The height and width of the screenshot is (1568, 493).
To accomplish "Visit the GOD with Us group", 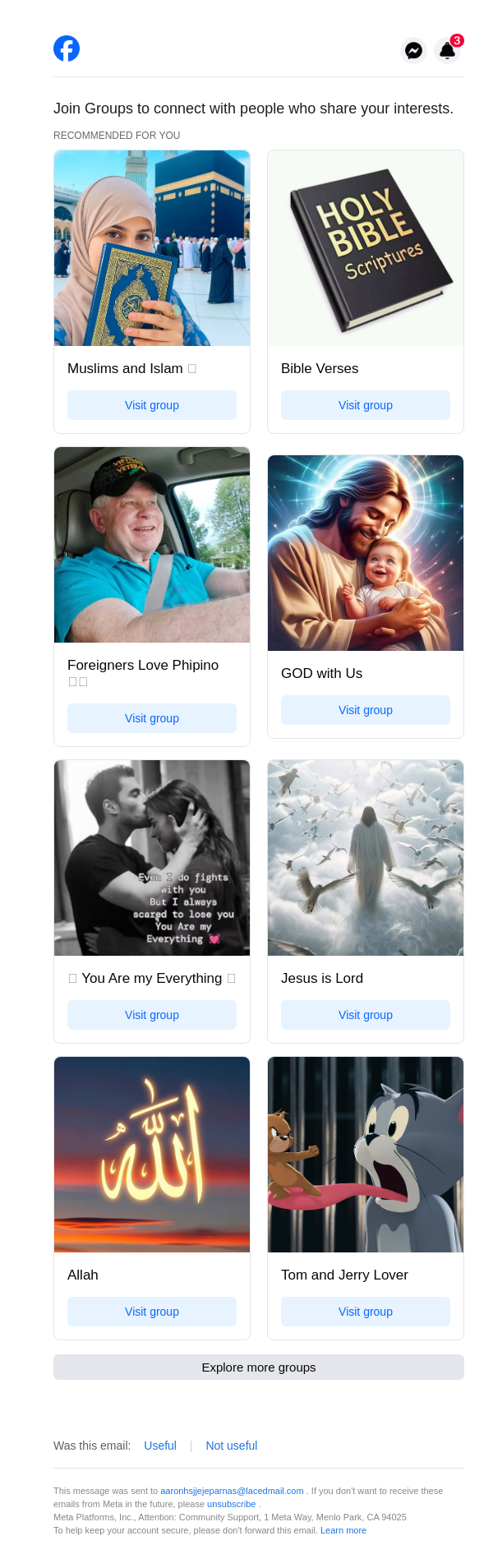I will tap(366, 710).
